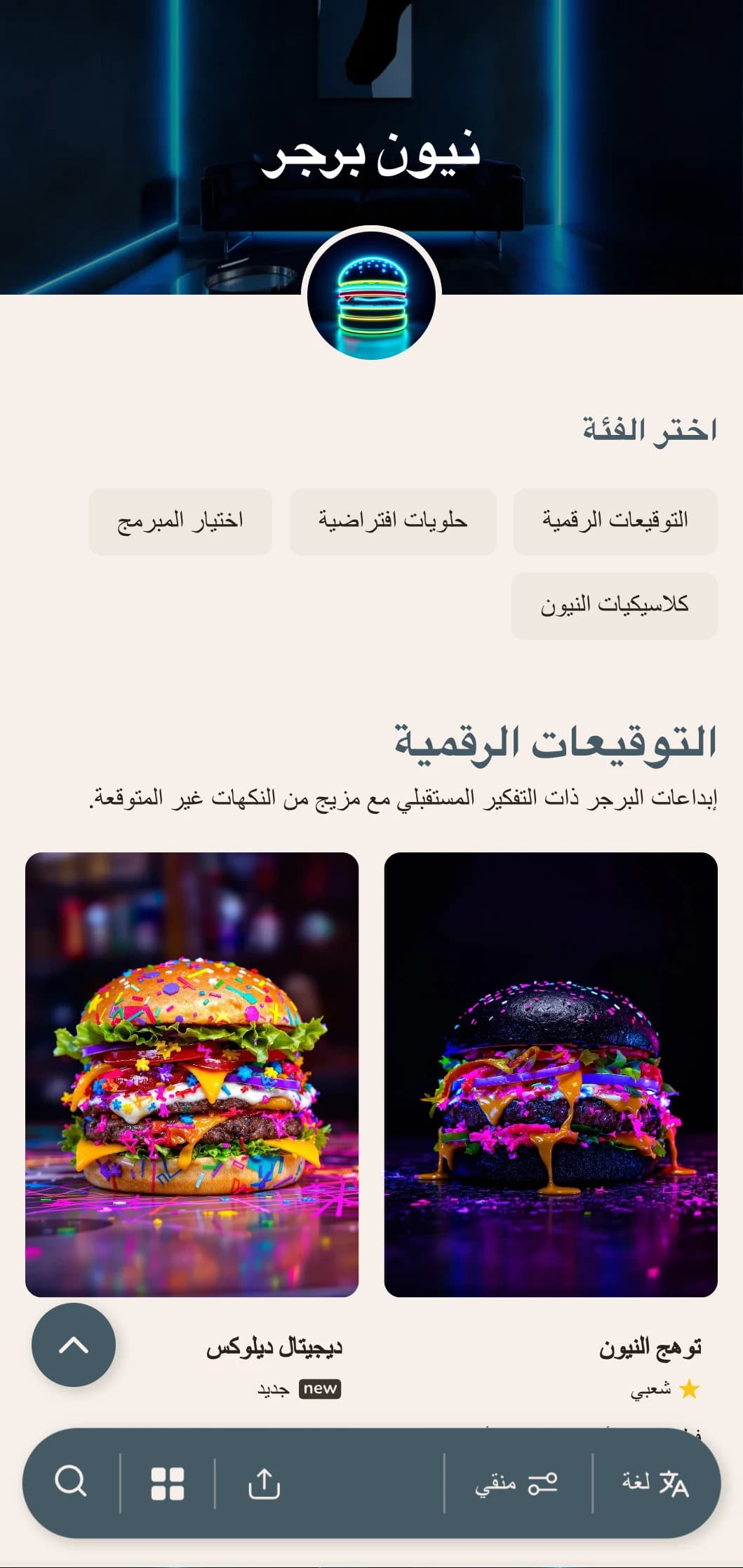Select the التوقيعات الرقمية category chip
743x1568 pixels.
click(x=615, y=521)
